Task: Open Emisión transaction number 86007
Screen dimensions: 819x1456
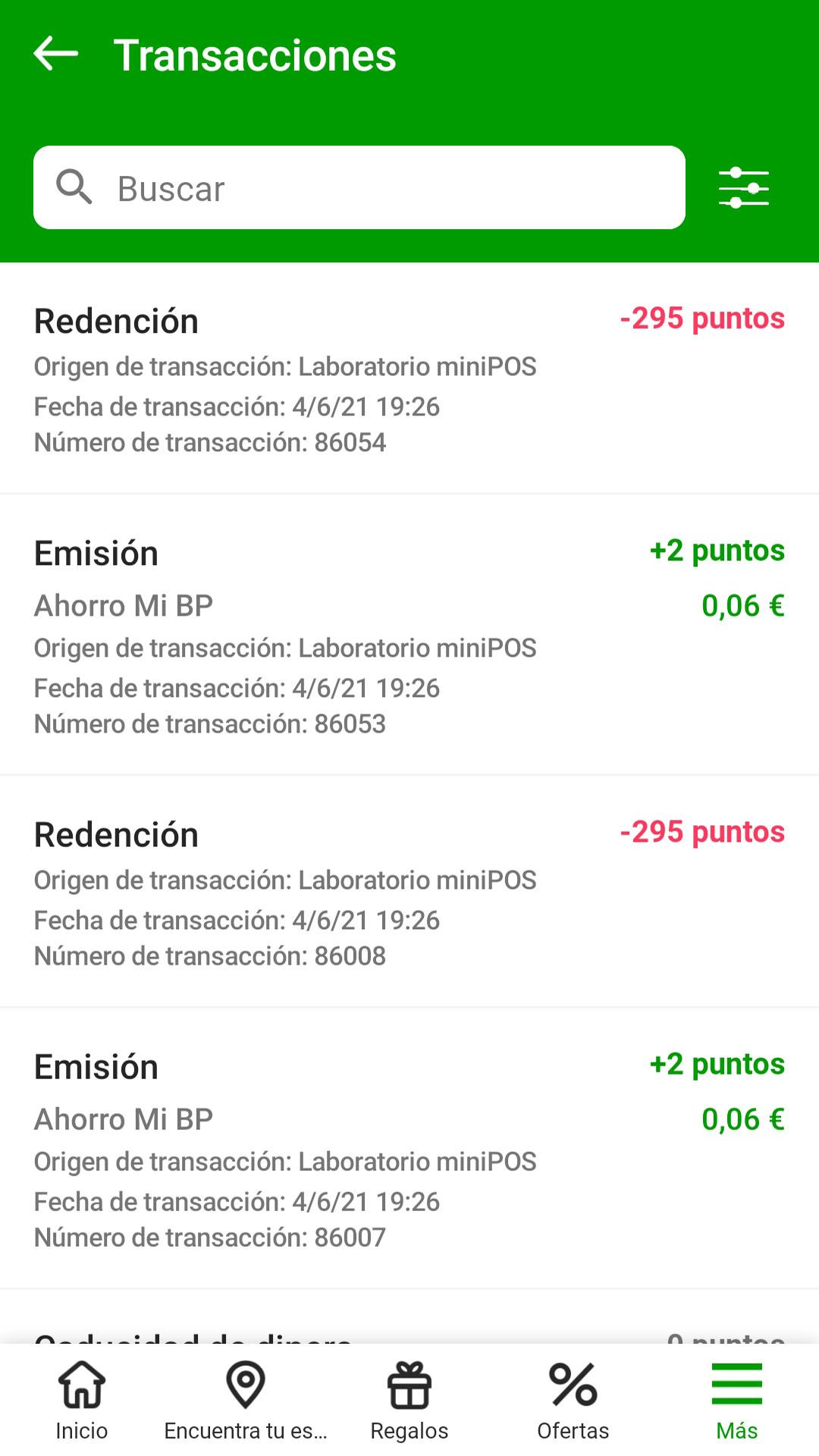Action: [409, 1149]
